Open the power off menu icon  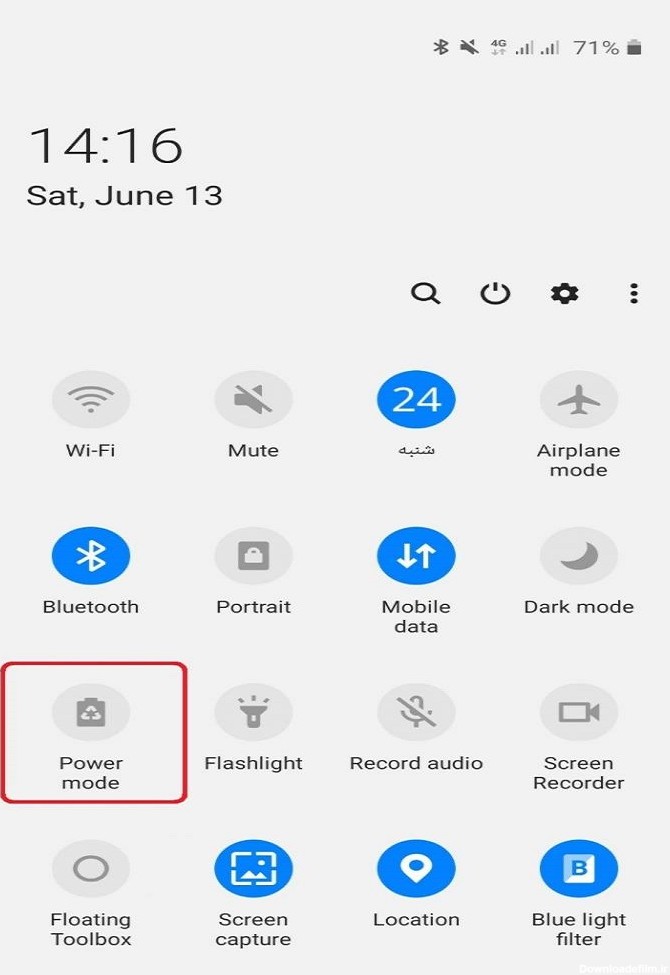coord(495,293)
